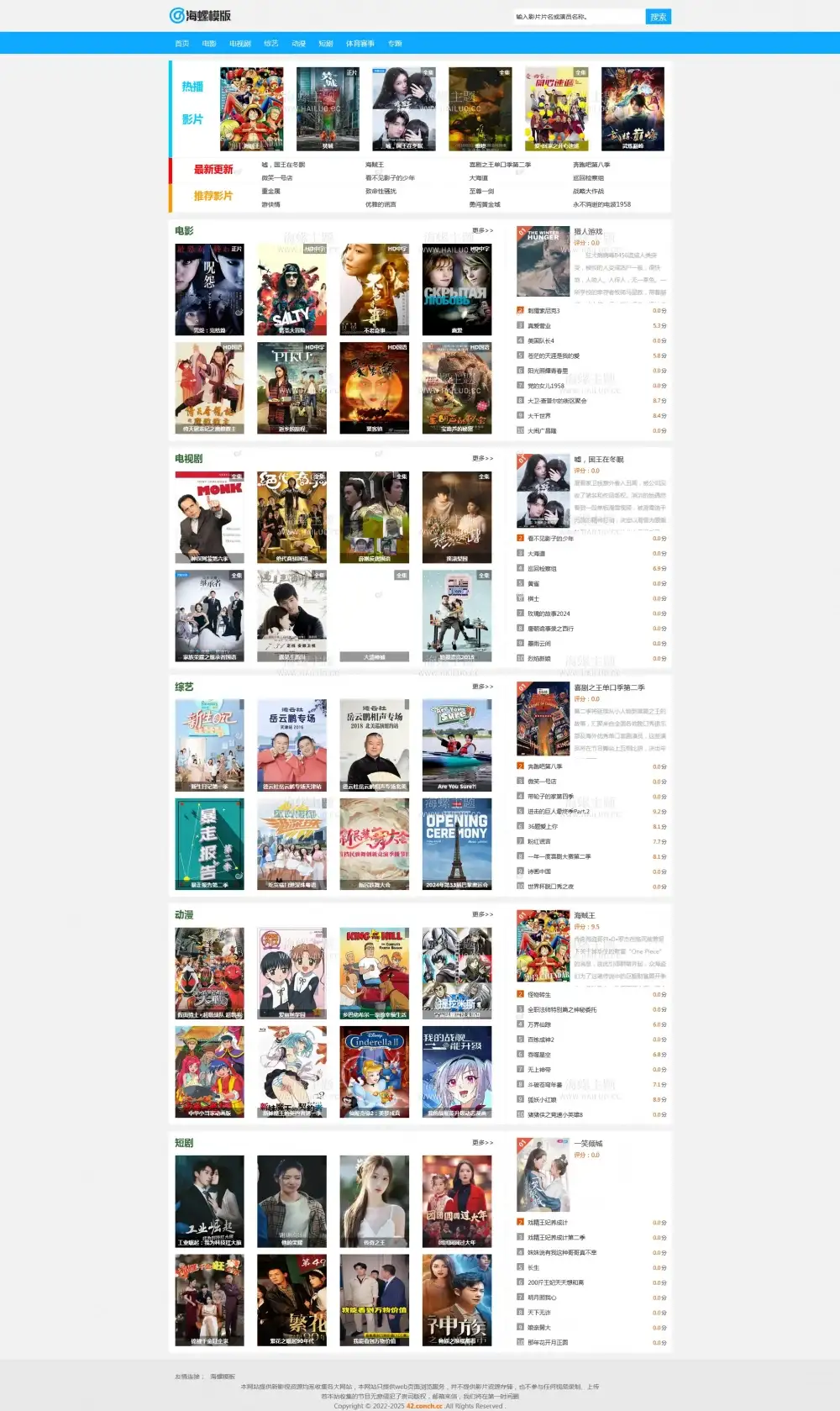Open 美国队长4 in the movie ranking
Viewport: 840px width, 1411px height.
[x=541, y=341]
